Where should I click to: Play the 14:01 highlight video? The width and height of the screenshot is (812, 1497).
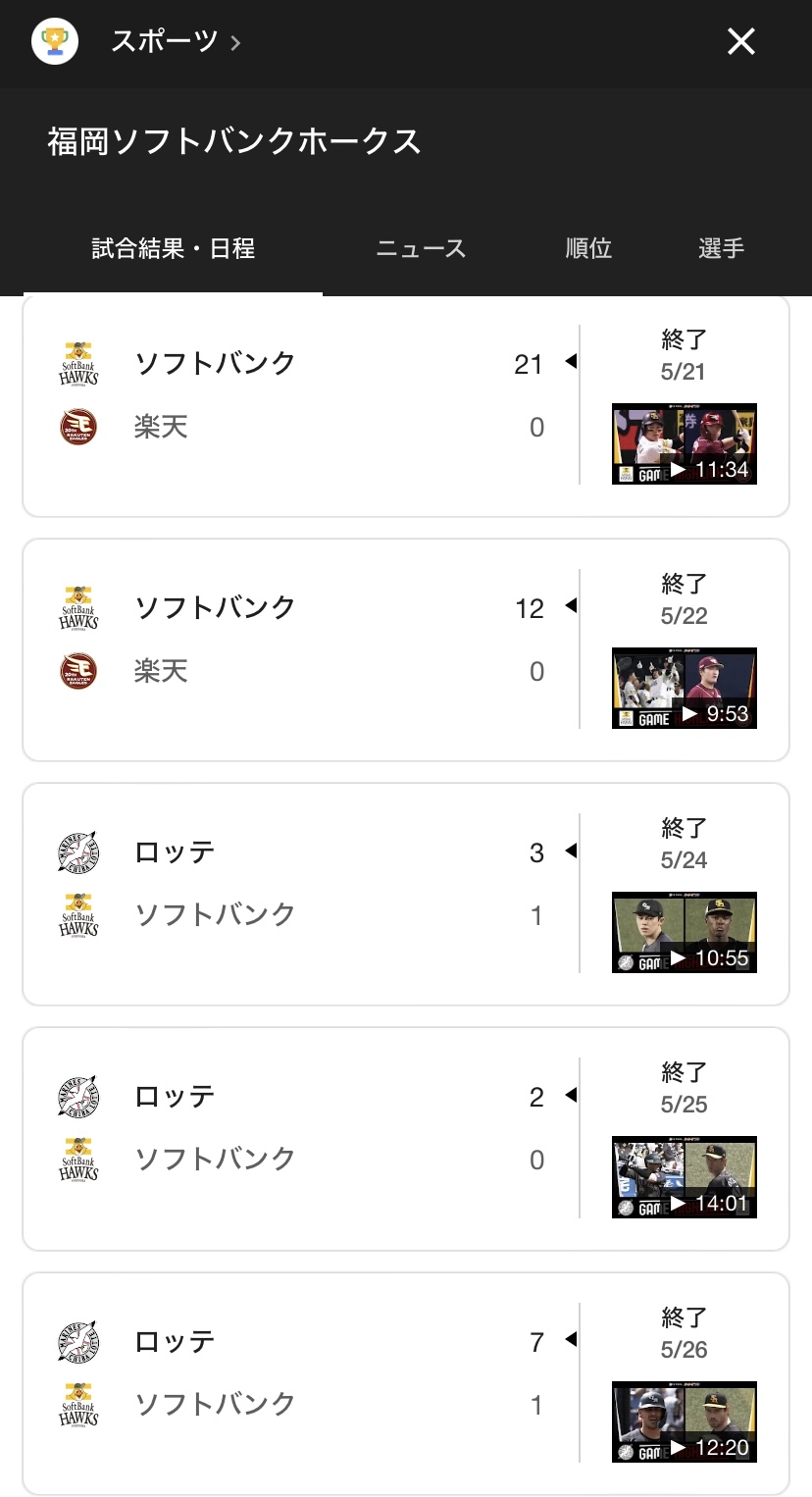click(685, 1176)
